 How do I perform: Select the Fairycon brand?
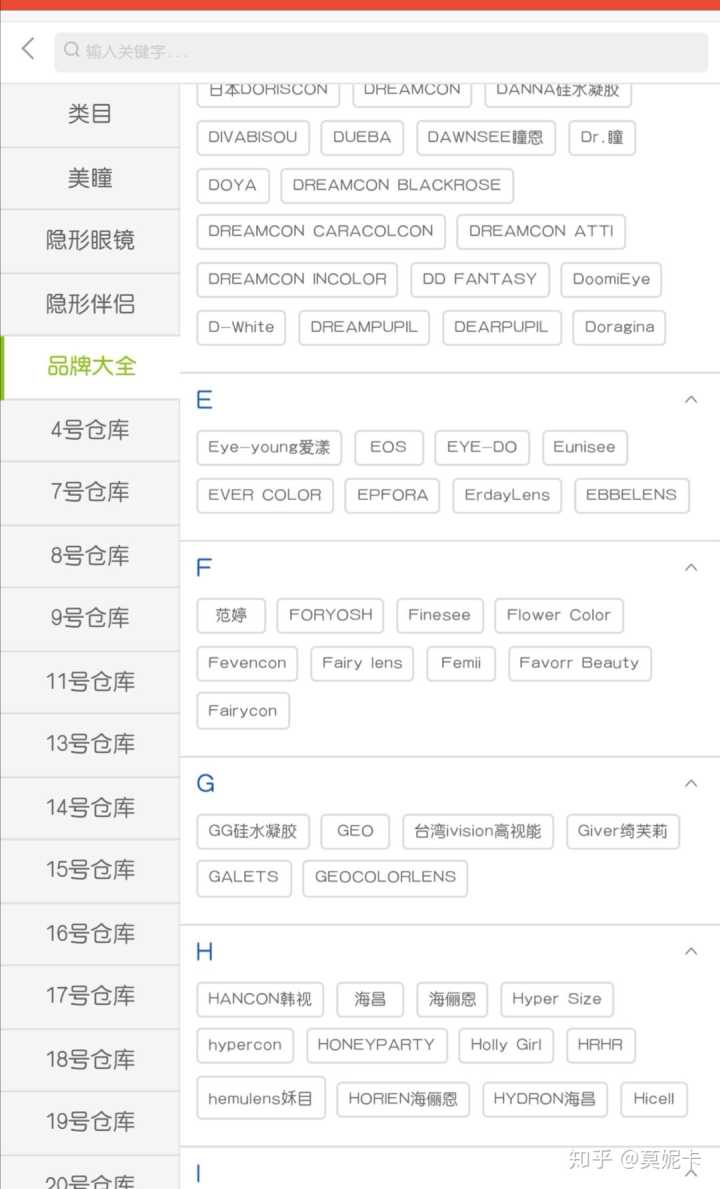tap(242, 711)
